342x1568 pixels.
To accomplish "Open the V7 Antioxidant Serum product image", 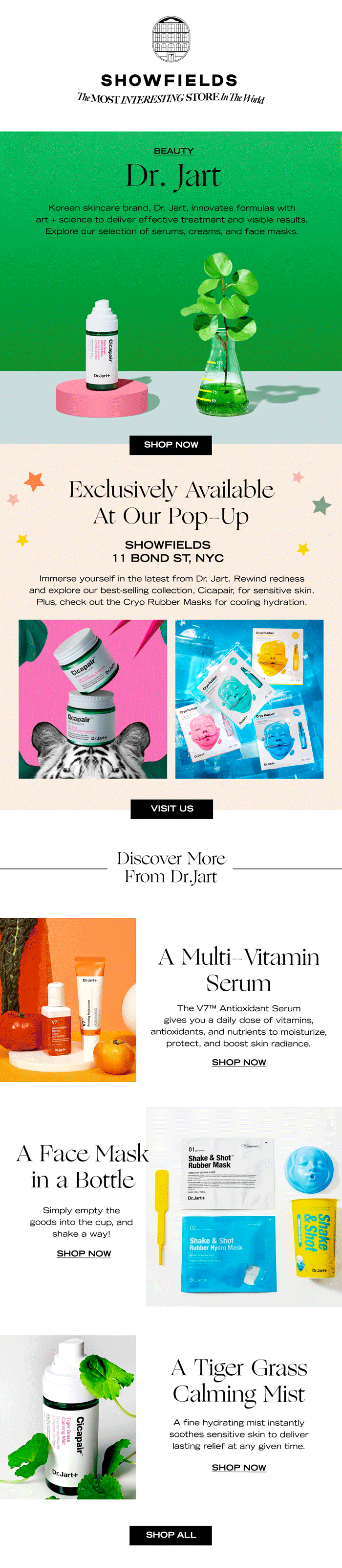I will pos(68,1000).
